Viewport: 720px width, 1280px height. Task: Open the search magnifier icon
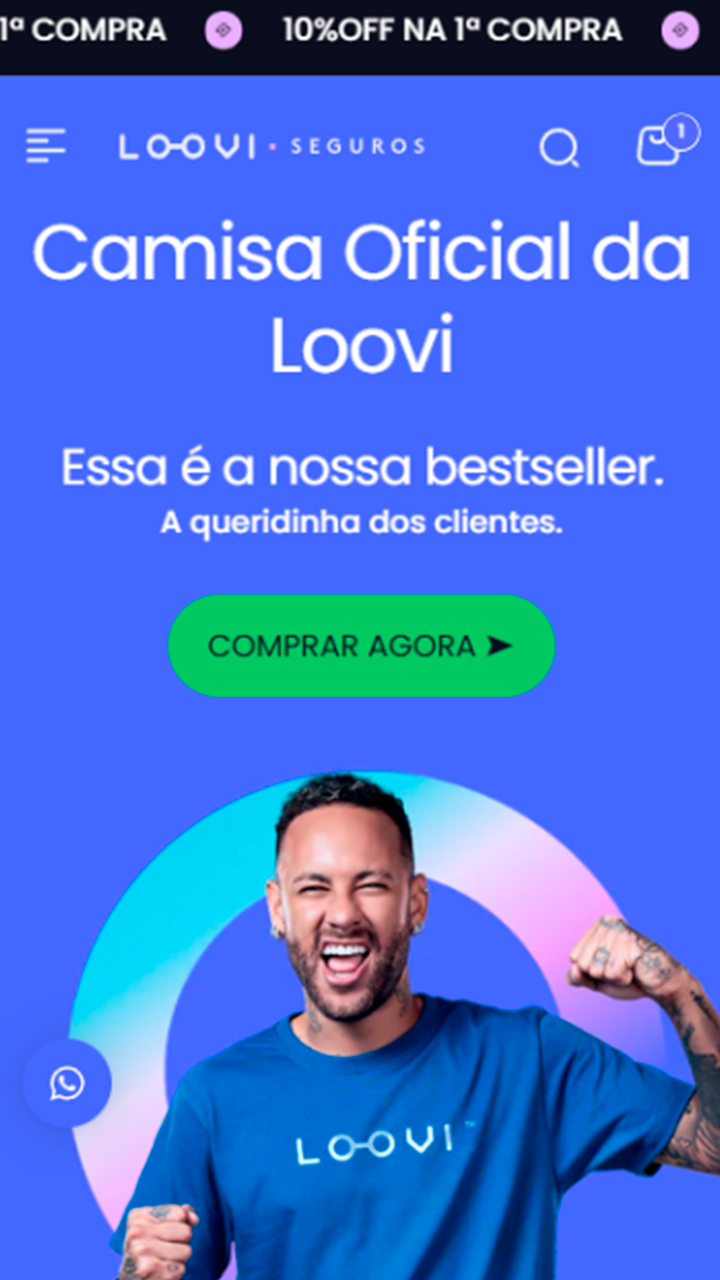[559, 148]
